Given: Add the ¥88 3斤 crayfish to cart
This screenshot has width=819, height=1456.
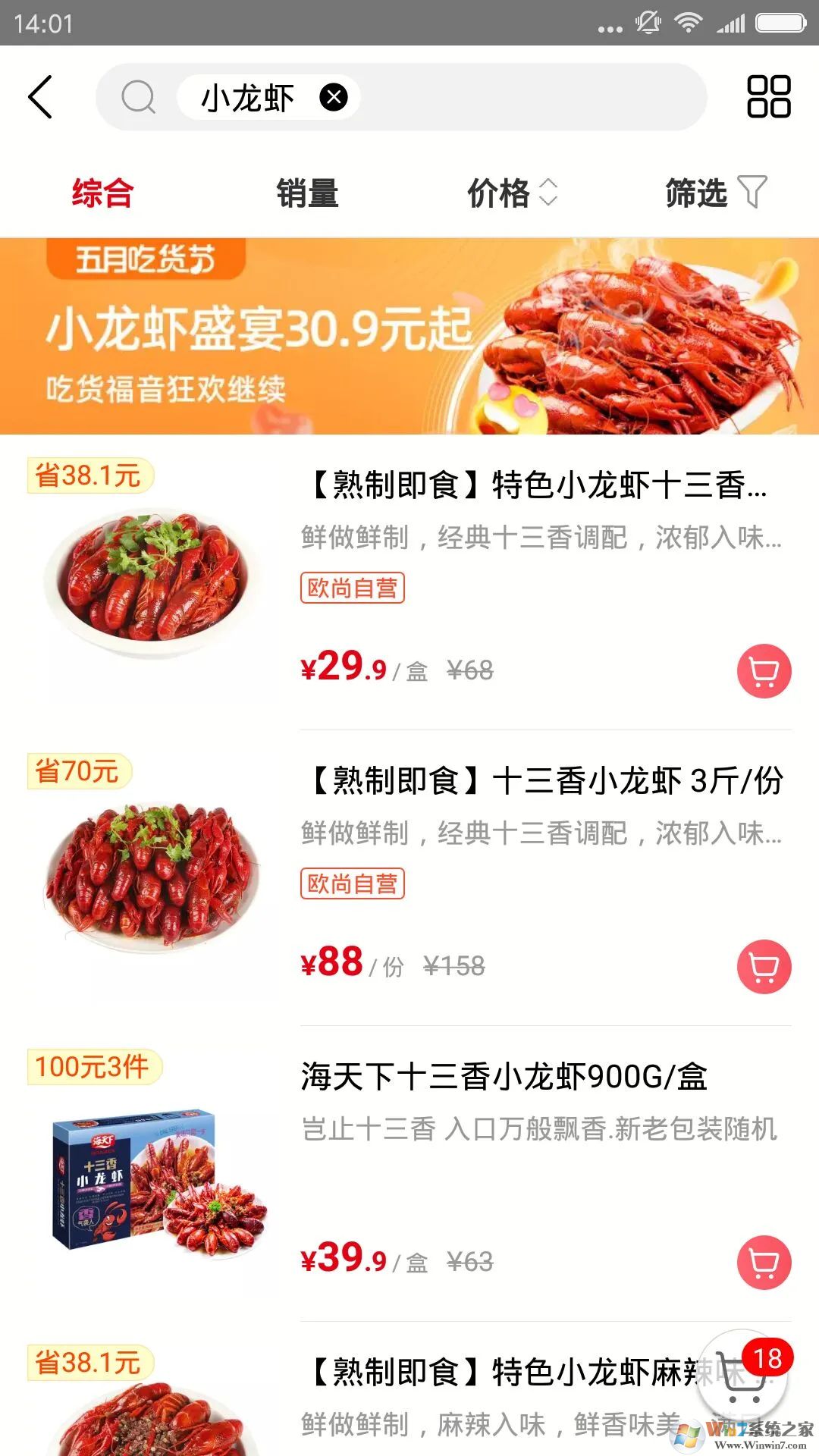Looking at the screenshot, I should (762, 965).
